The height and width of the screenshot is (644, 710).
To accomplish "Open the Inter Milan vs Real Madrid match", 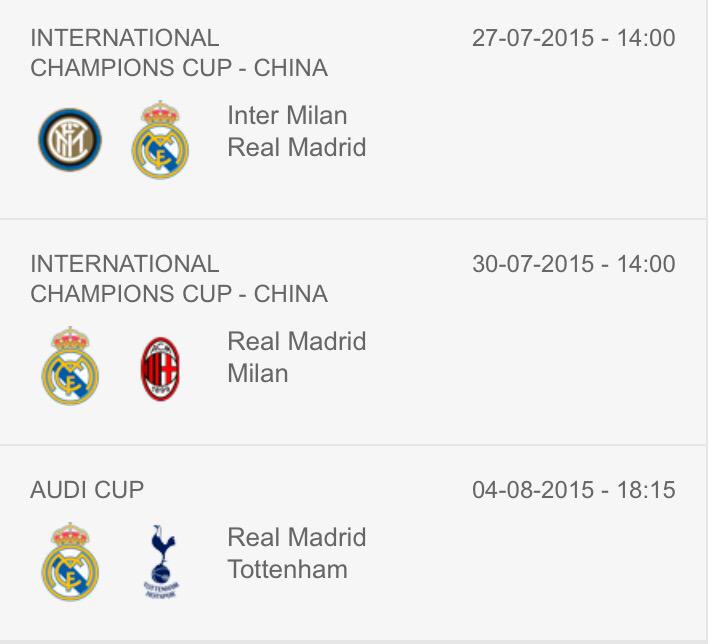I will 297,131.
